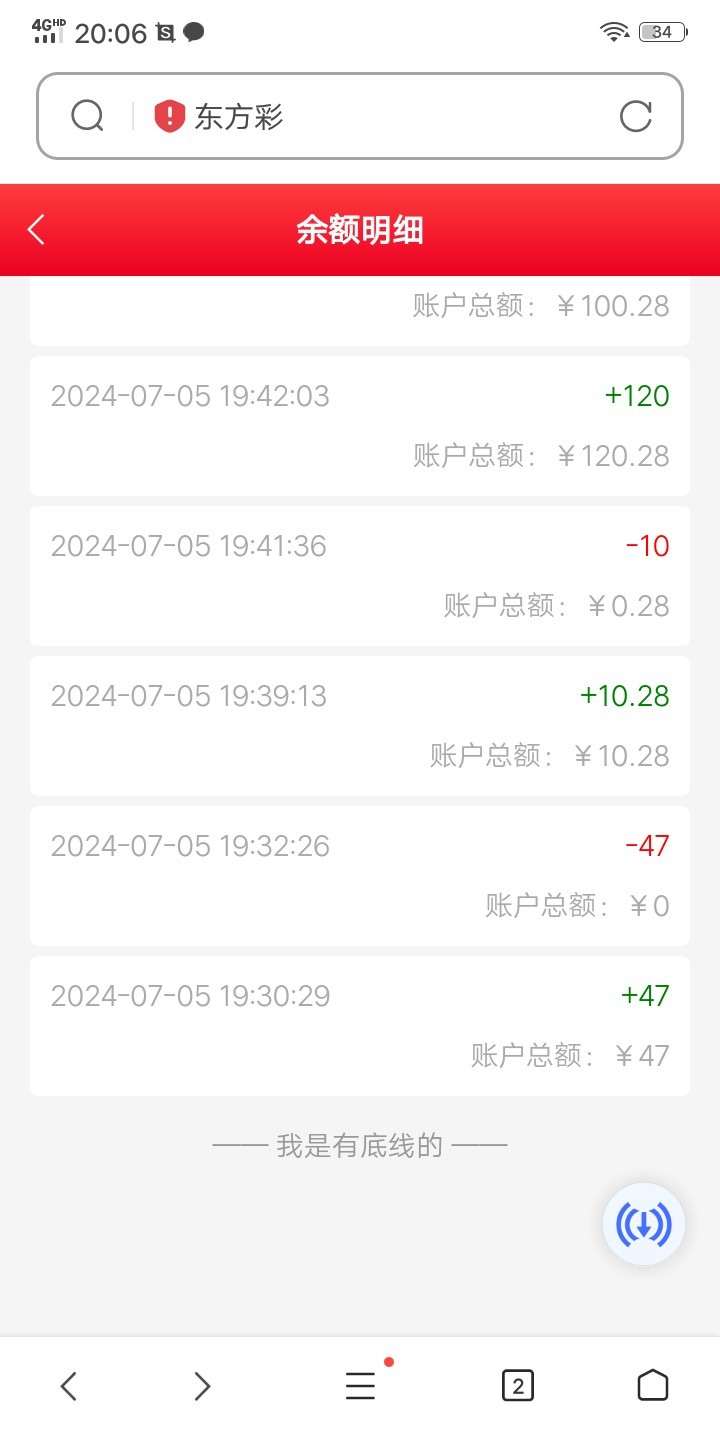Image resolution: width=720 pixels, height=1436 pixels.
Task: Go back from the 余额明细 page
Action: click(x=37, y=230)
